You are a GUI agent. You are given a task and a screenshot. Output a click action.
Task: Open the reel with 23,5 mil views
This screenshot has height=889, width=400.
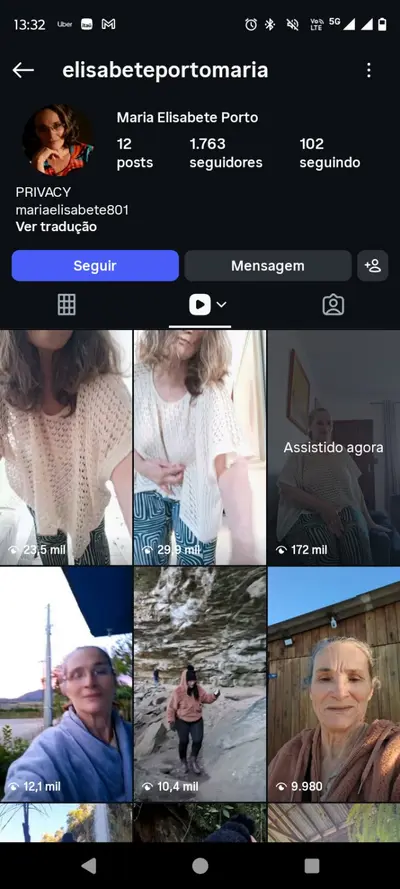tap(66, 447)
